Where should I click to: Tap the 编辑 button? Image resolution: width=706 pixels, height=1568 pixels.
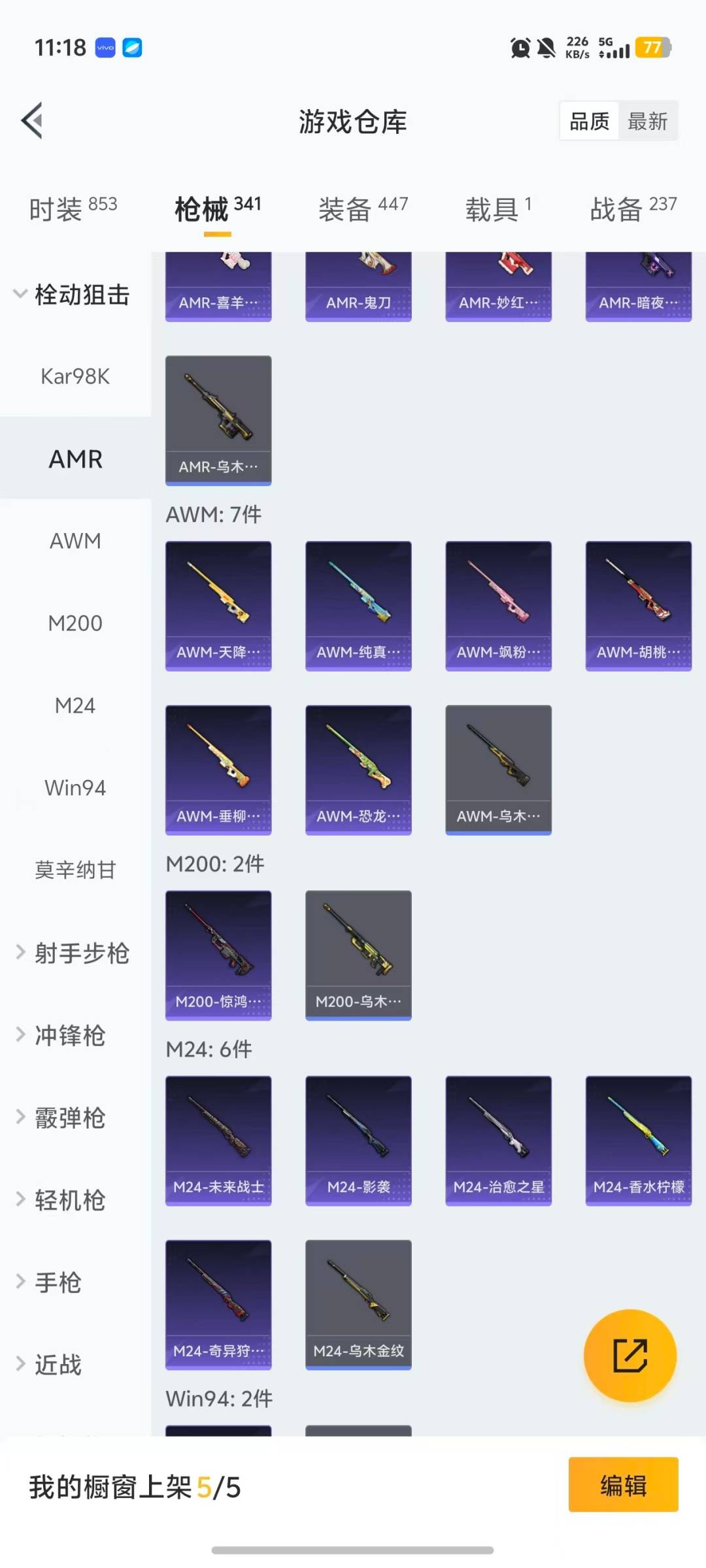[x=623, y=1484]
